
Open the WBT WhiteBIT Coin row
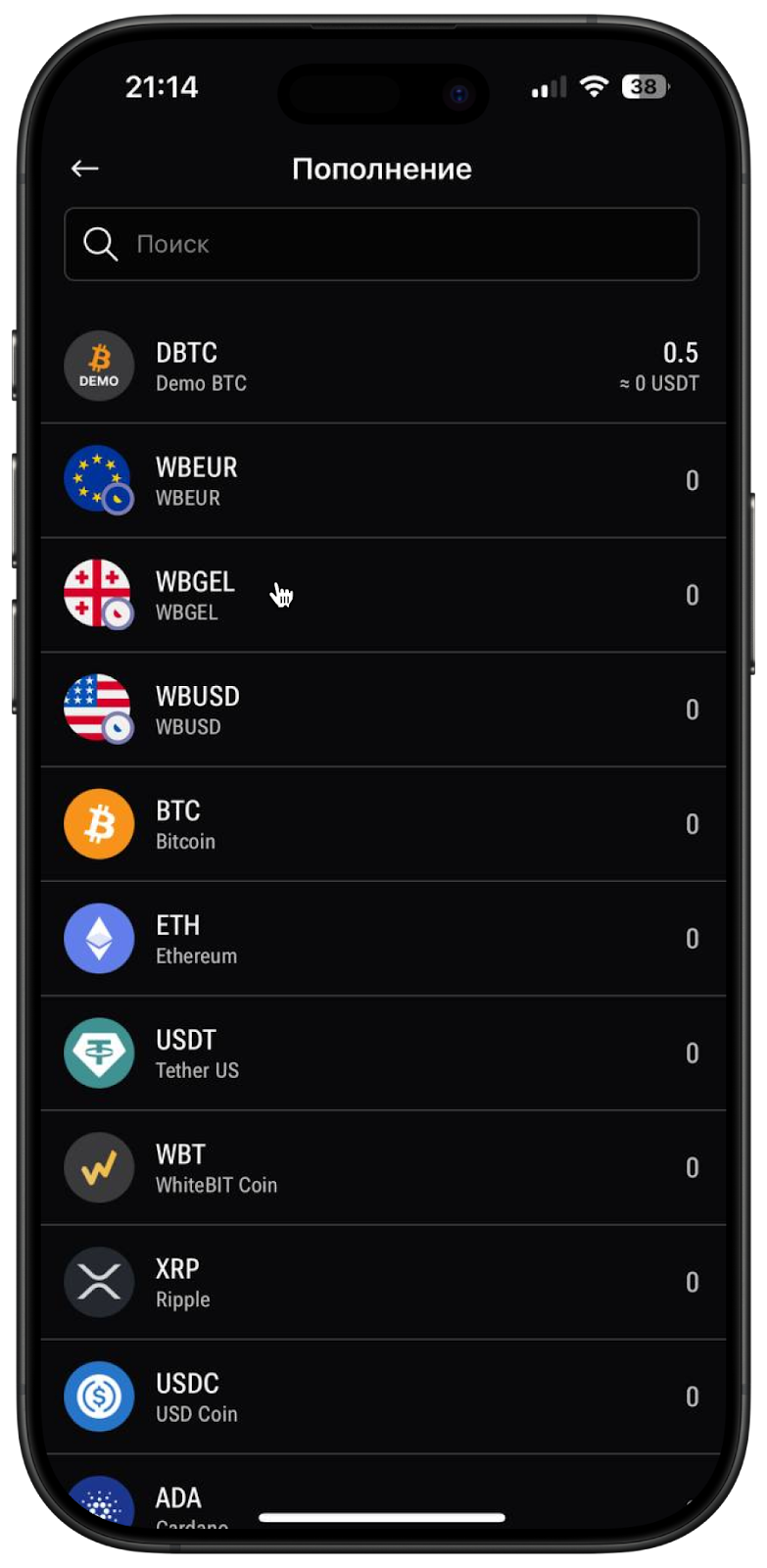(382, 1169)
